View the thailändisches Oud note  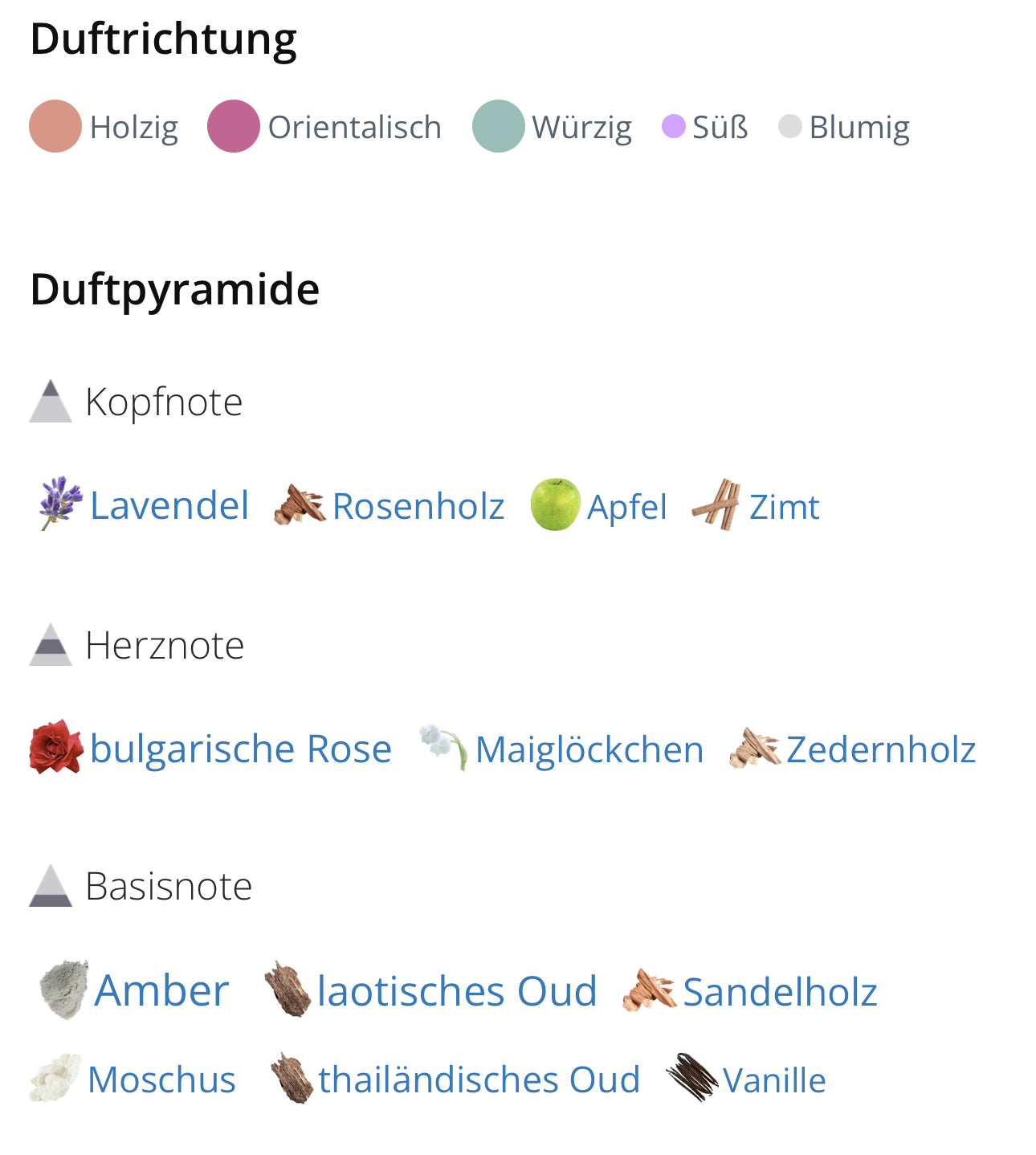[x=479, y=1079]
